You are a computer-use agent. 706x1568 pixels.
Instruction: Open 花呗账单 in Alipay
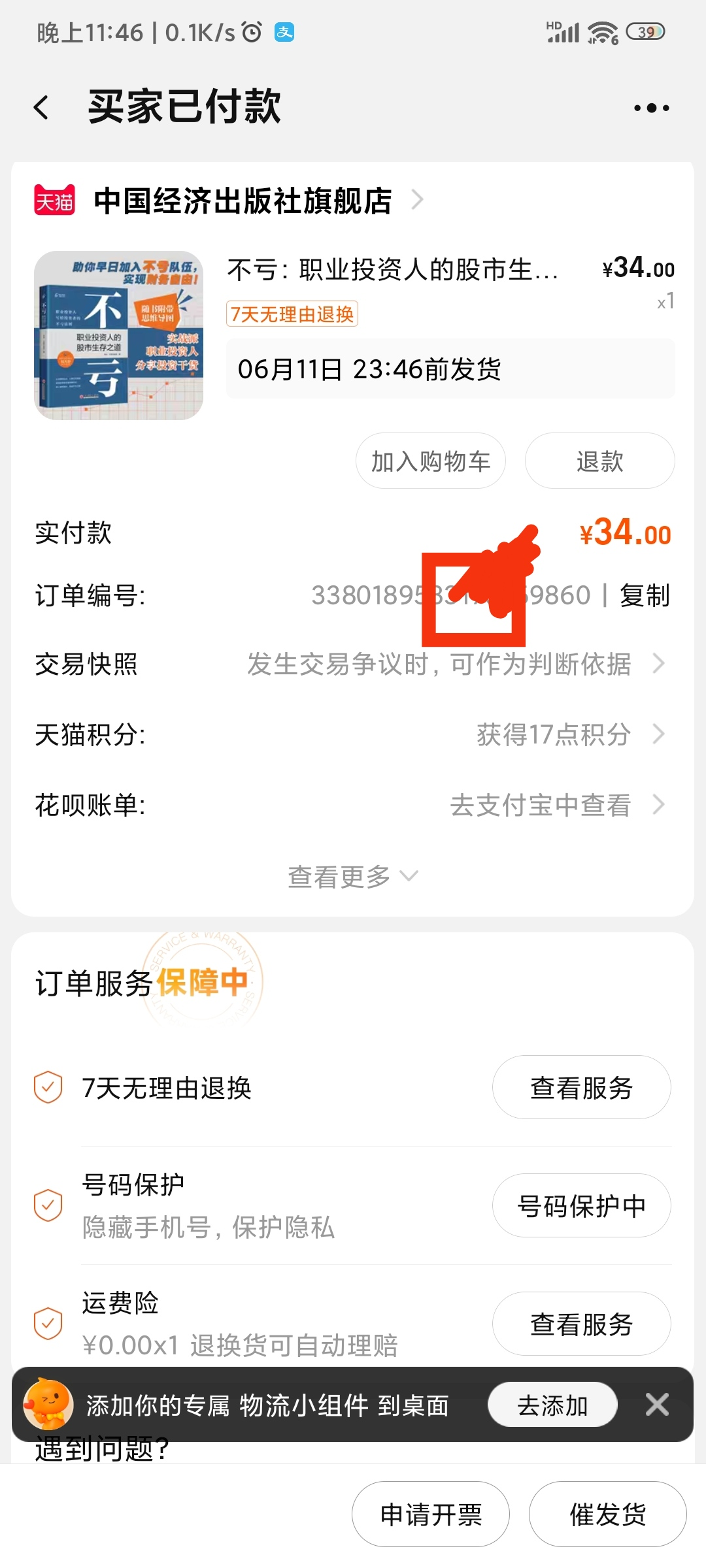tap(353, 805)
